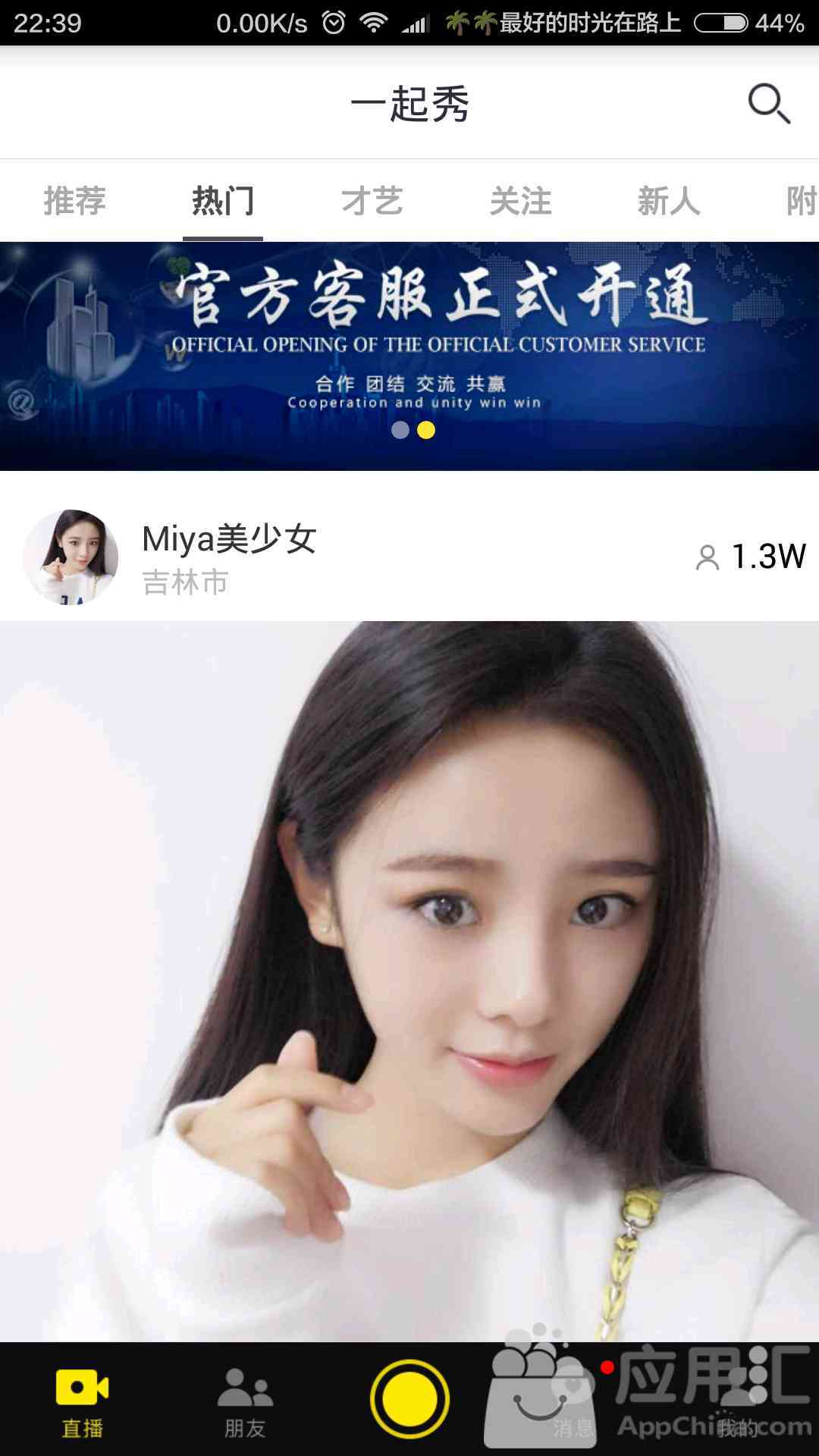Switch to the 推荐 tab

pos(74,201)
